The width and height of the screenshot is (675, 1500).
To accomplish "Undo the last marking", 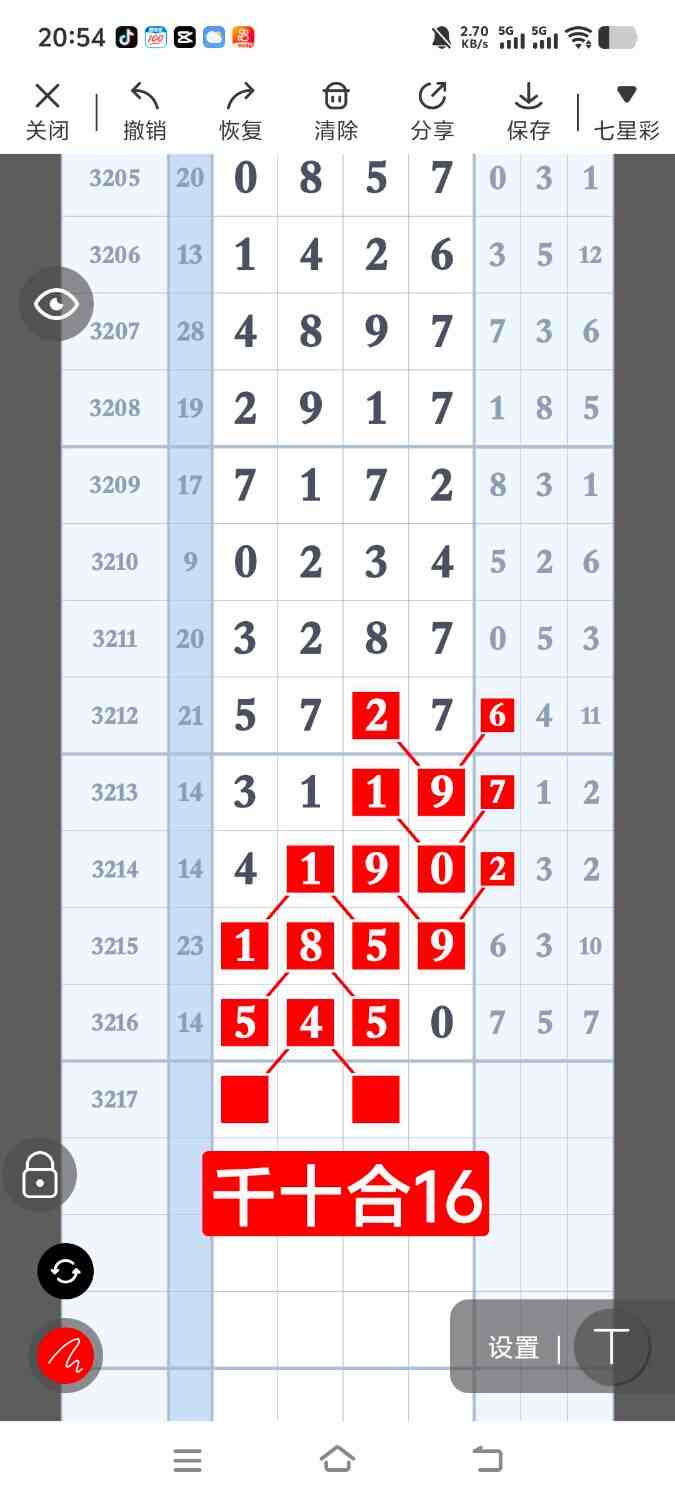I will click(144, 111).
